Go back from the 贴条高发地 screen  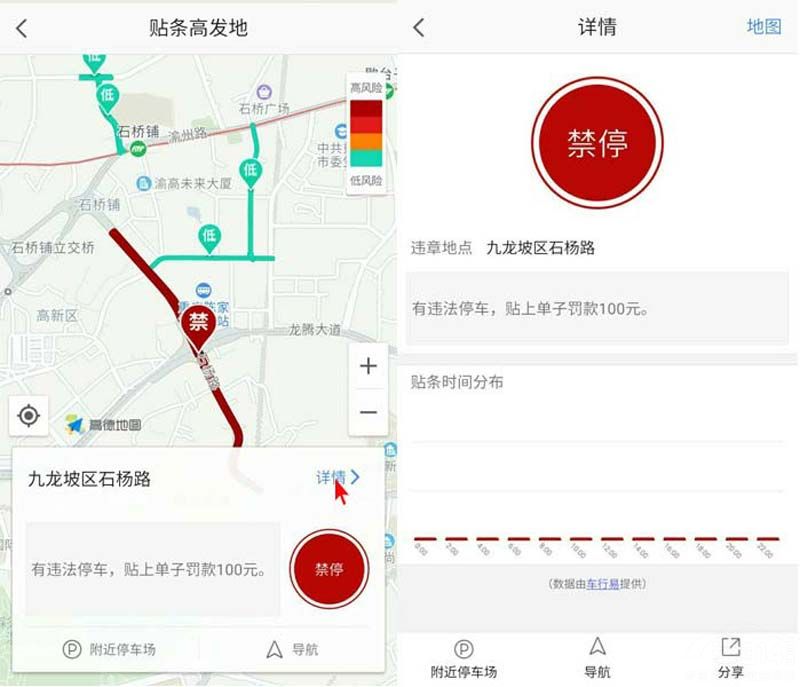pos(22,28)
